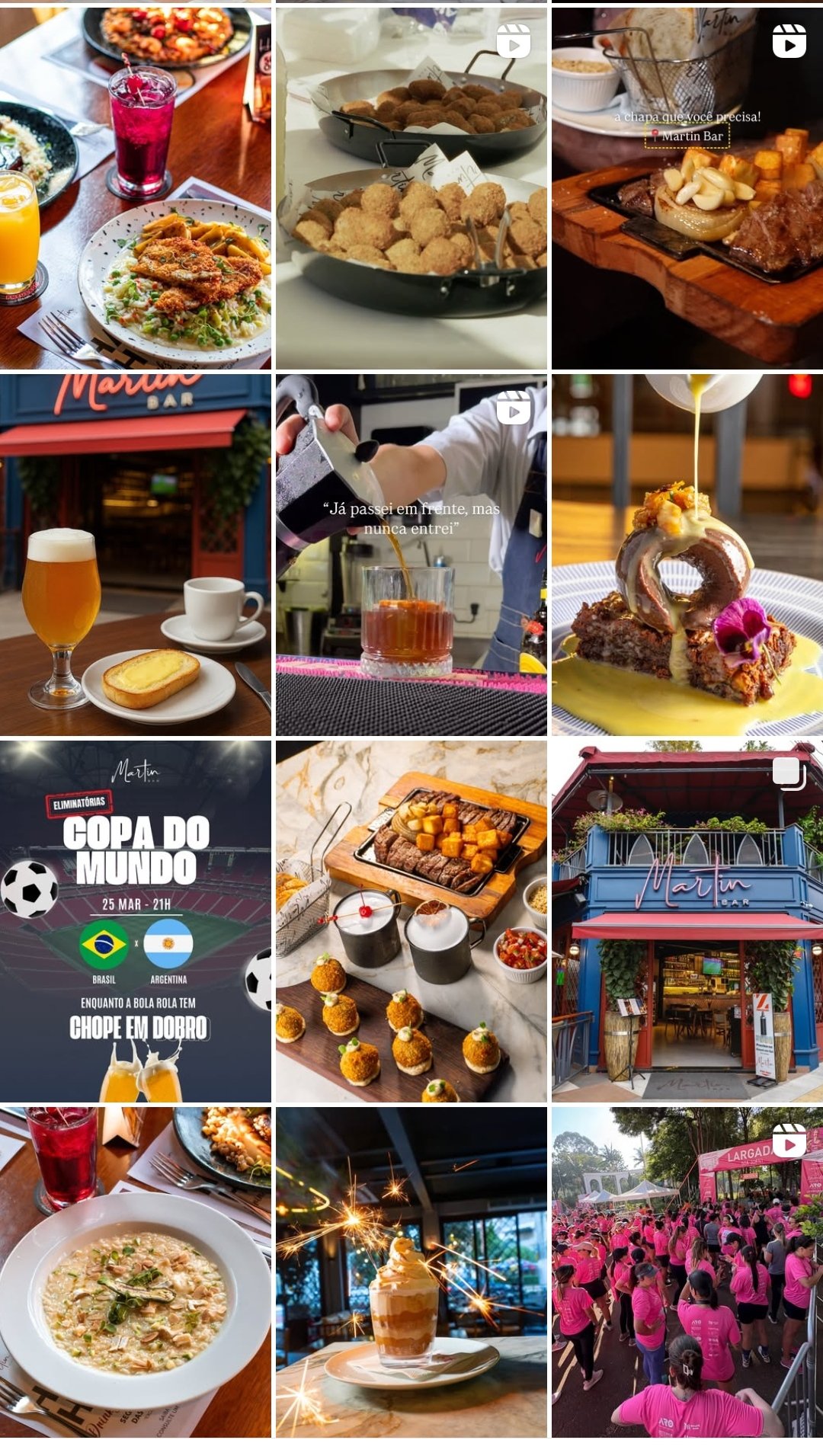Open the beer and toast storefront post
Image resolution: width=823 pixels, height=1456 pixels.
(x=136, y=555)
